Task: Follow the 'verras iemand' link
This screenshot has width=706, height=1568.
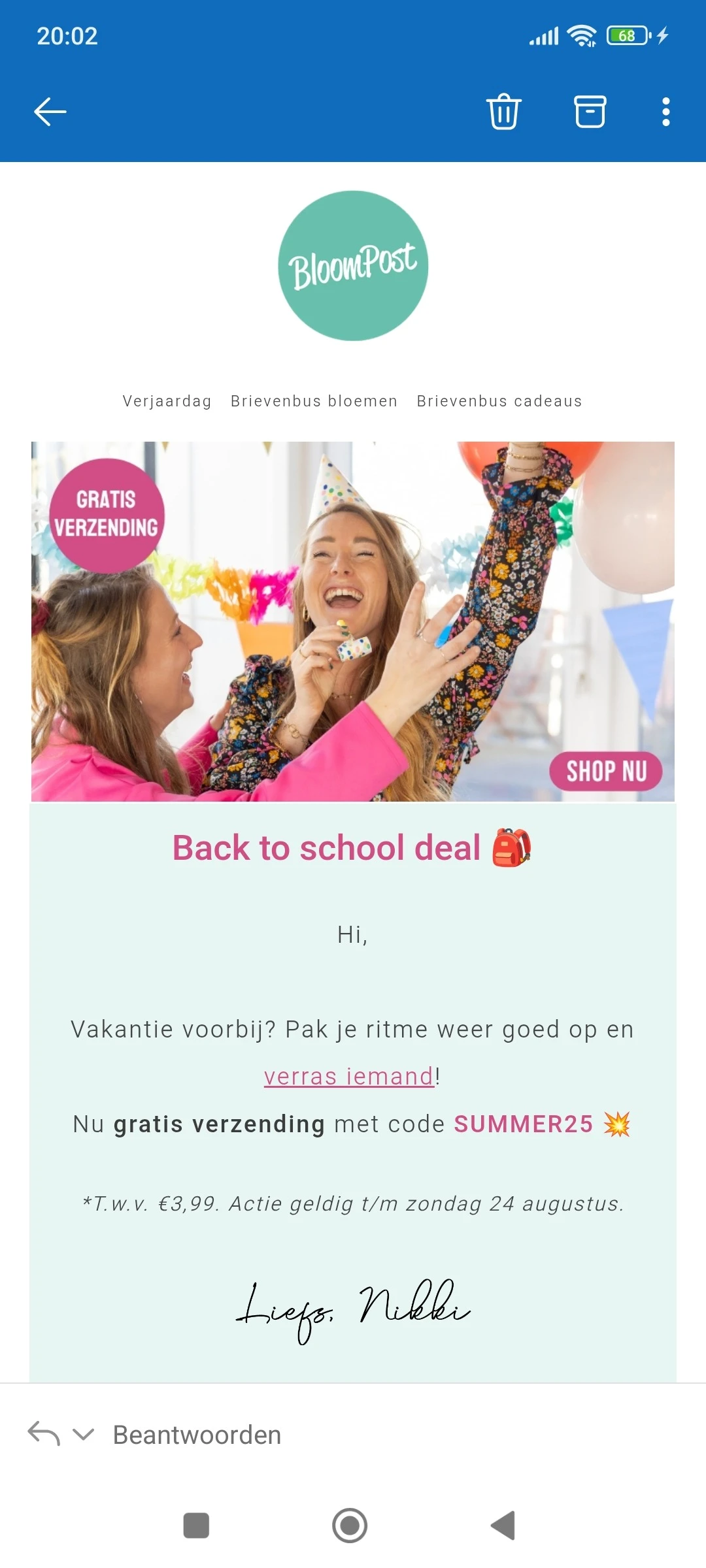Action: (348, 1076)
